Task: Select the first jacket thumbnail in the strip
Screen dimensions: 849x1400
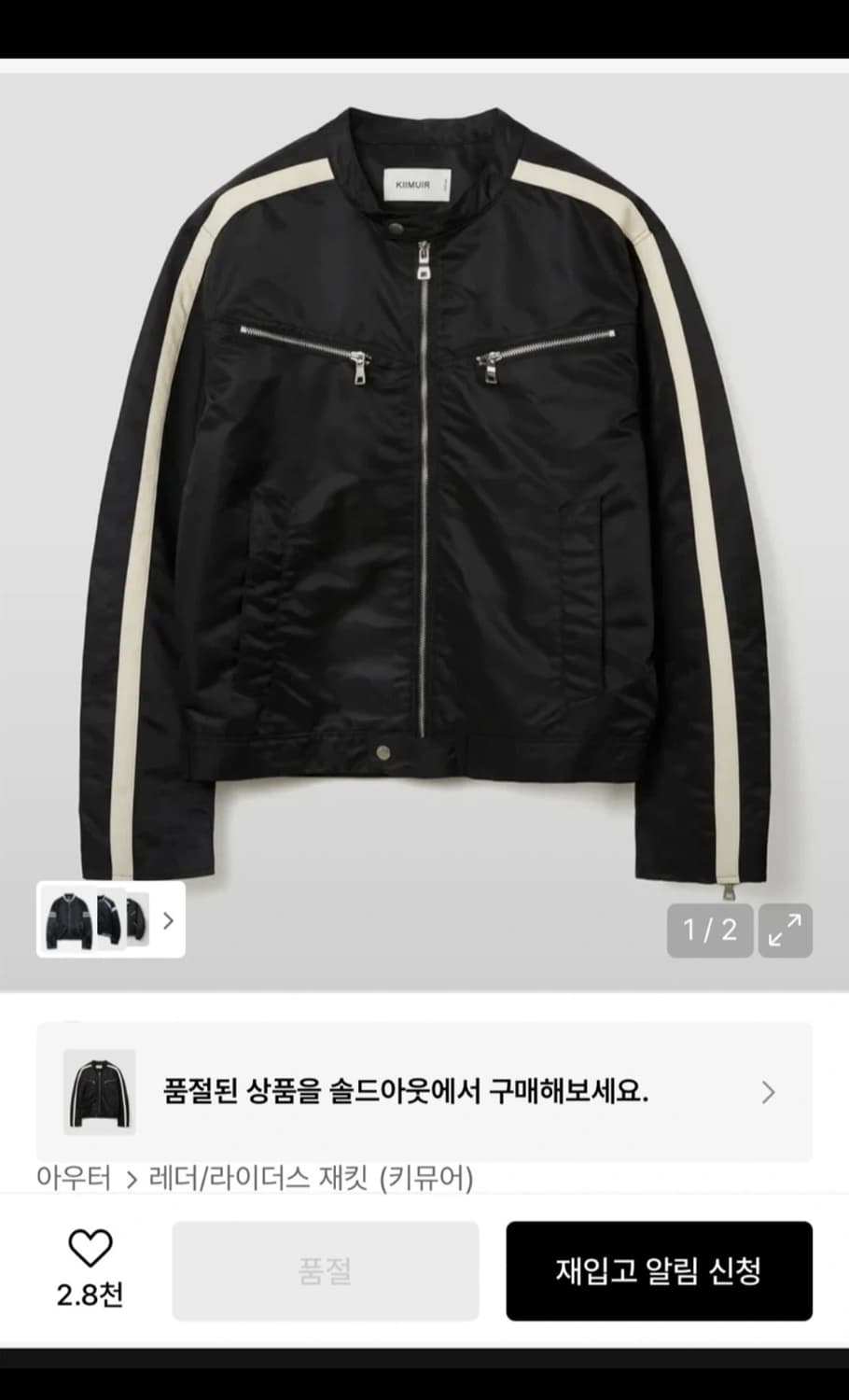Action: 70,919
